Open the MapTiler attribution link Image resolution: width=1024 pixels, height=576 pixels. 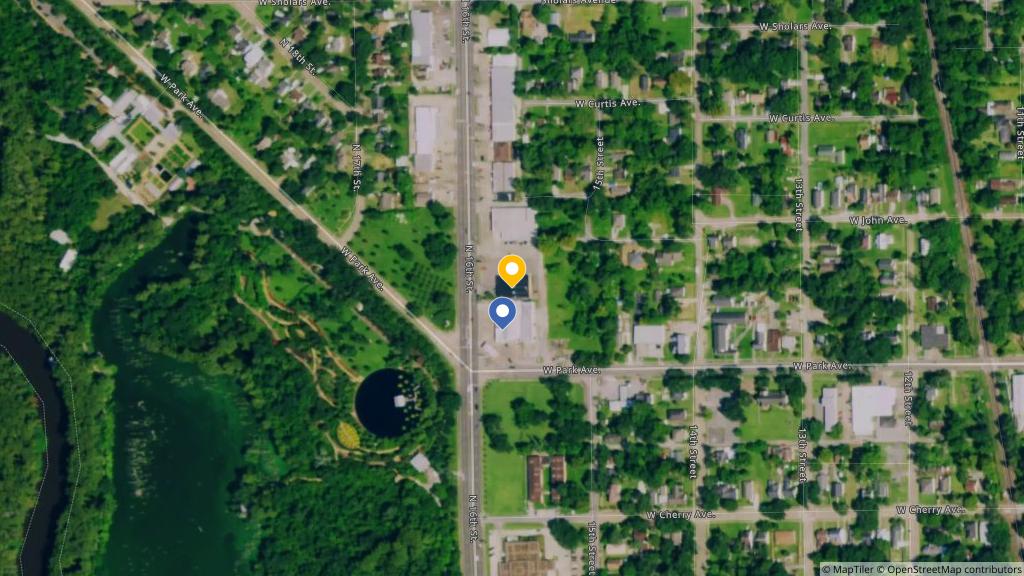tap(850, 569)
